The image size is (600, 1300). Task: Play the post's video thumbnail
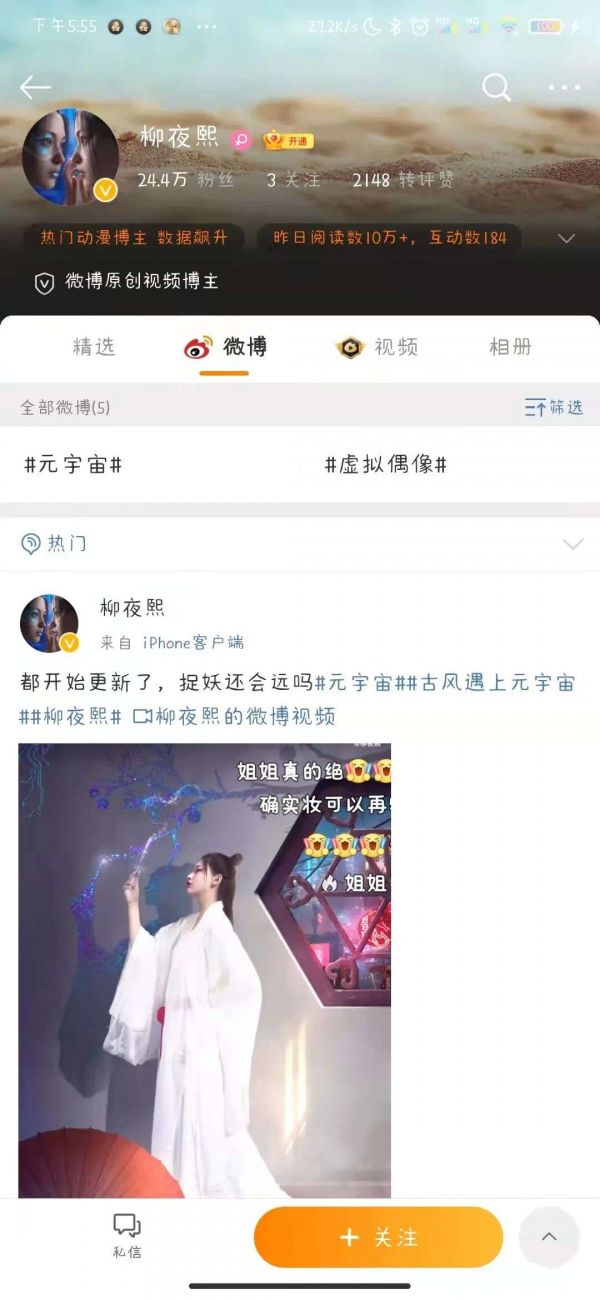pyautogui.click(x=205, y=970)
